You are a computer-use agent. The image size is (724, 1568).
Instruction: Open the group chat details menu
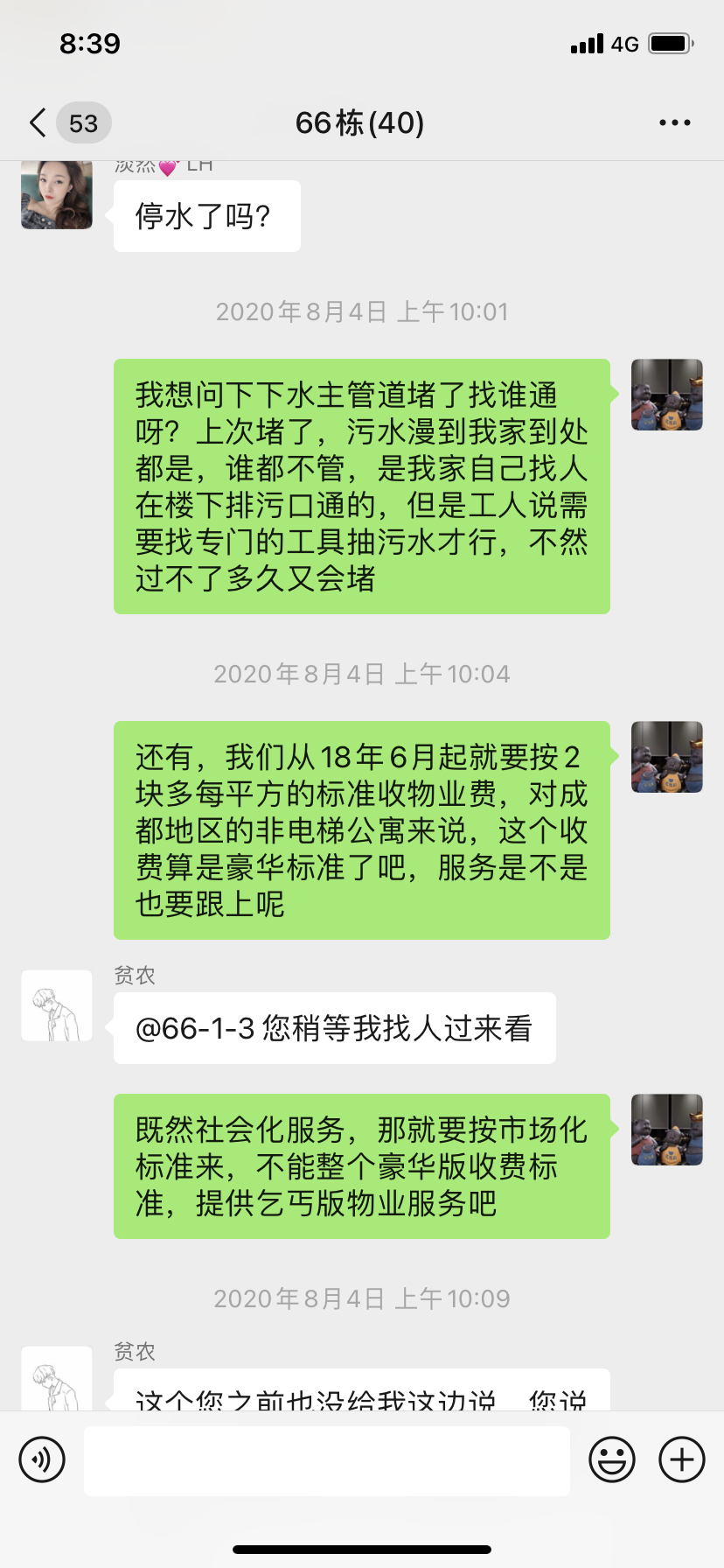click(x=674, y=123)
